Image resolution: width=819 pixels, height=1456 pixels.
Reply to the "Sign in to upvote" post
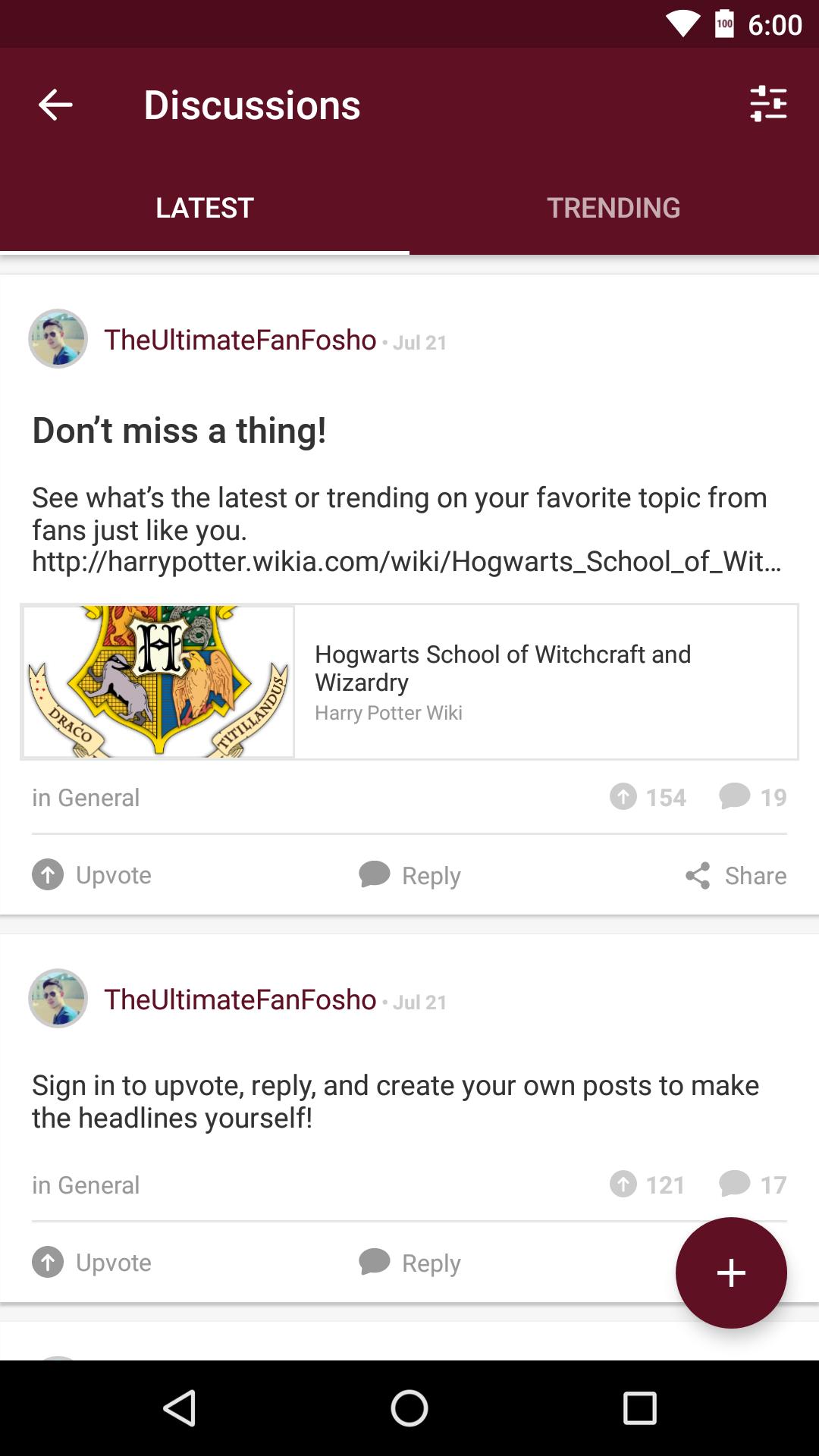click(410, 1263)
